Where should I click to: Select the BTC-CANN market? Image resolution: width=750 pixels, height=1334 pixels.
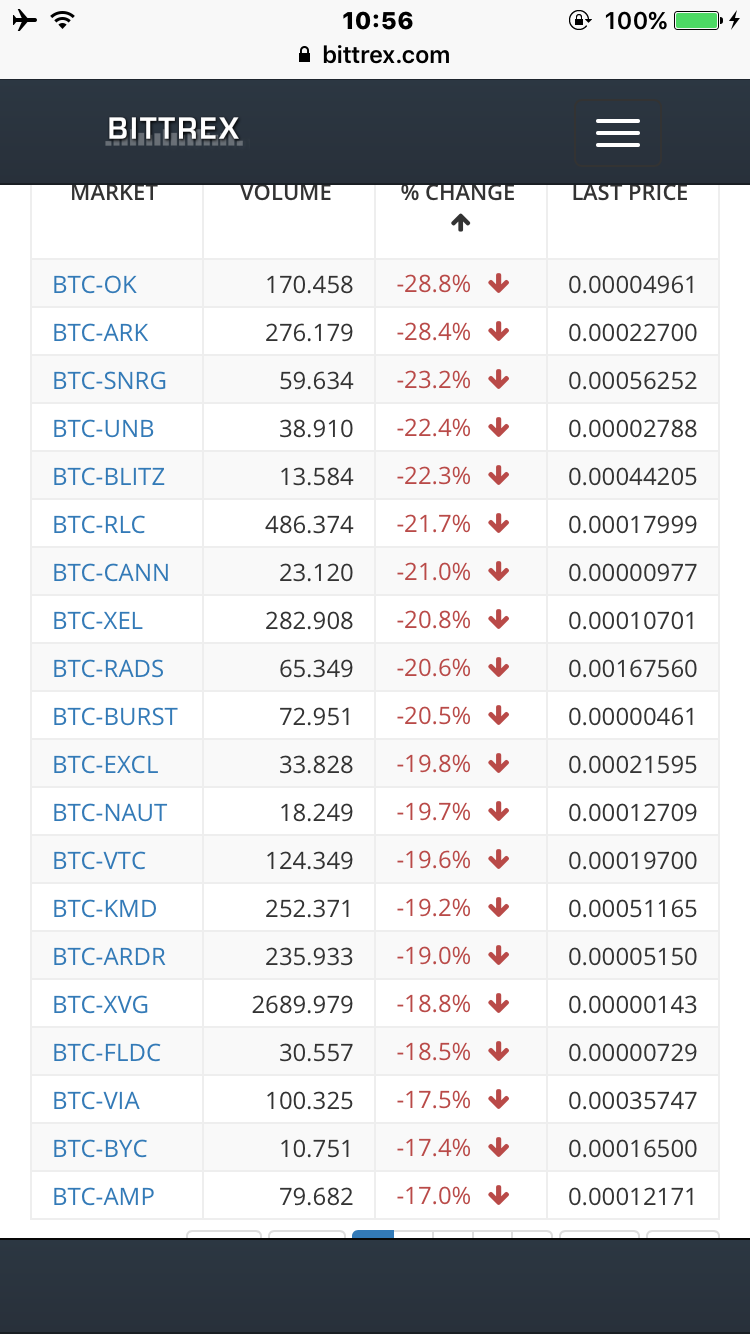(x=111, y=573)
